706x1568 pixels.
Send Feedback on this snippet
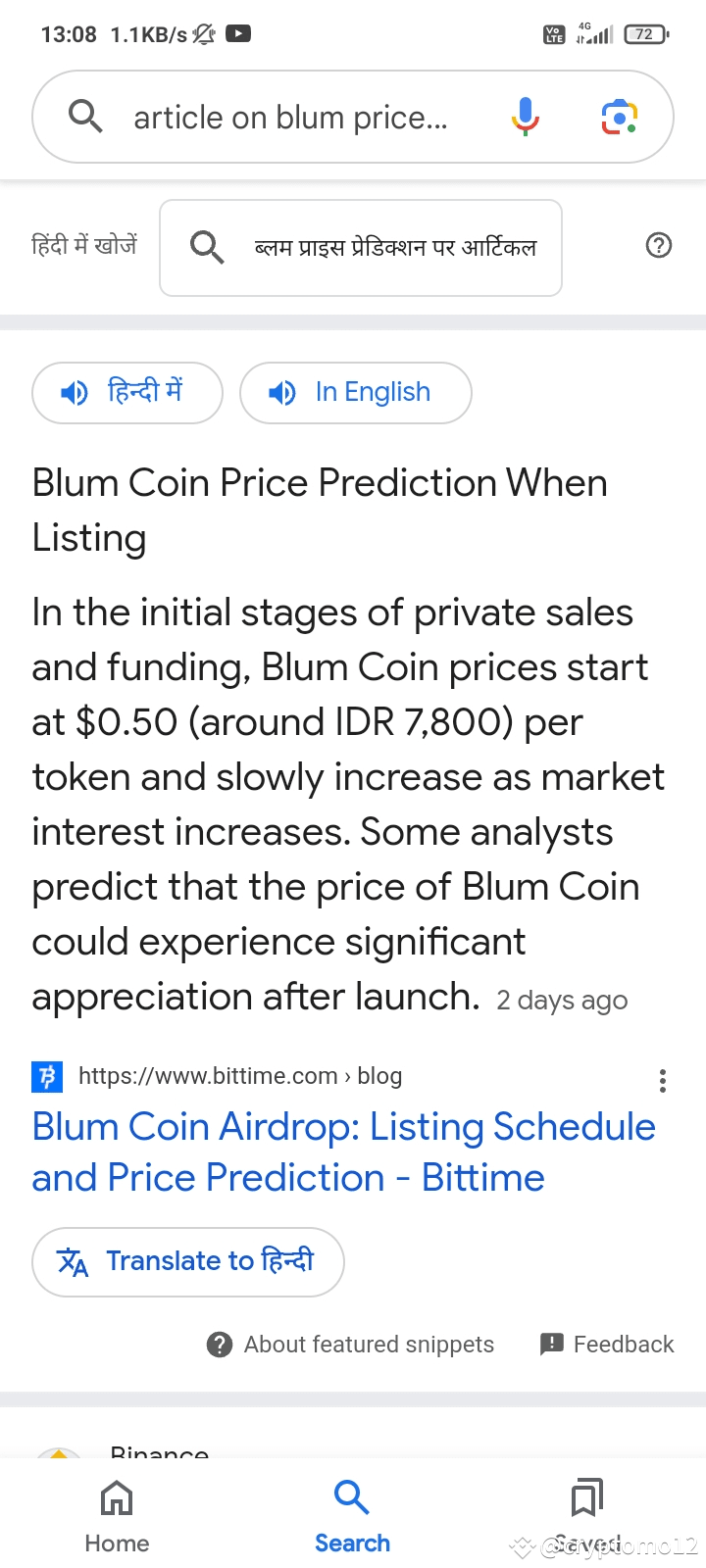[x=607, y=1345]
